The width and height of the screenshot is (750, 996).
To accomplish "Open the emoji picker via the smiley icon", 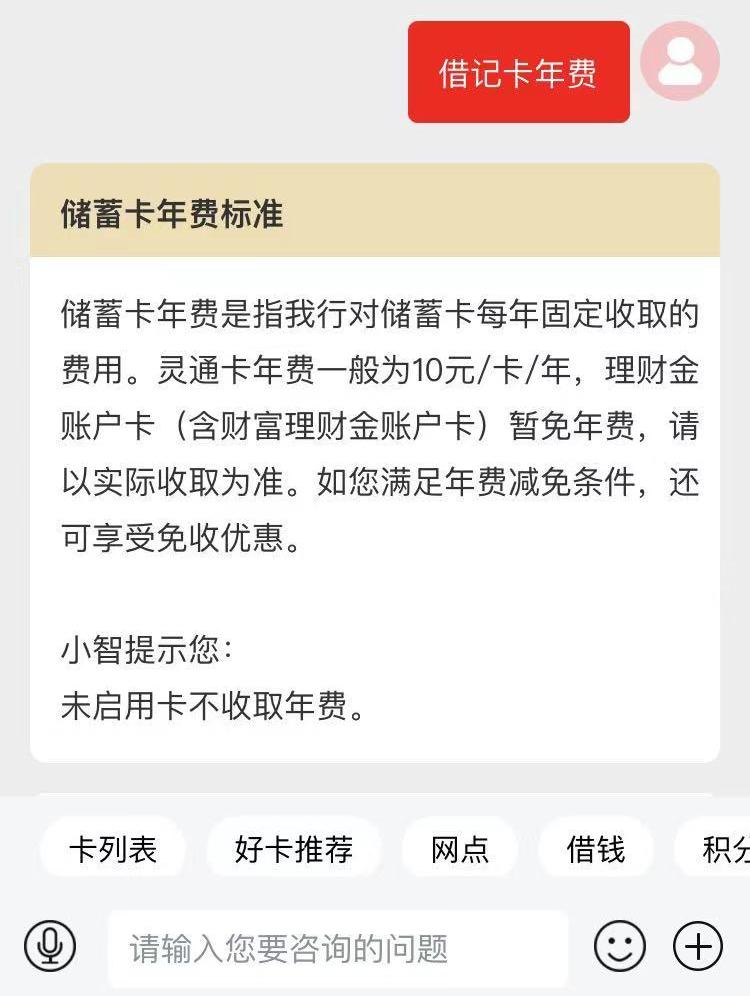I will (620, 944).
